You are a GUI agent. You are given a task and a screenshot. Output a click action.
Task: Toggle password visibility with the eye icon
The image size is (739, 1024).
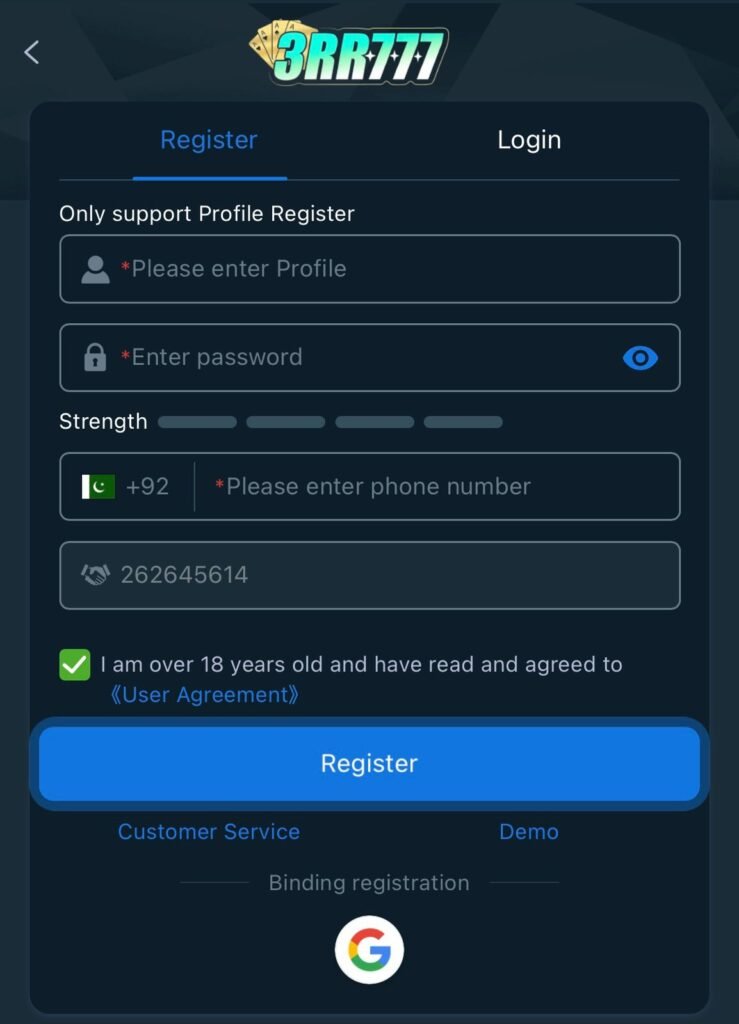tap(640, 357)
